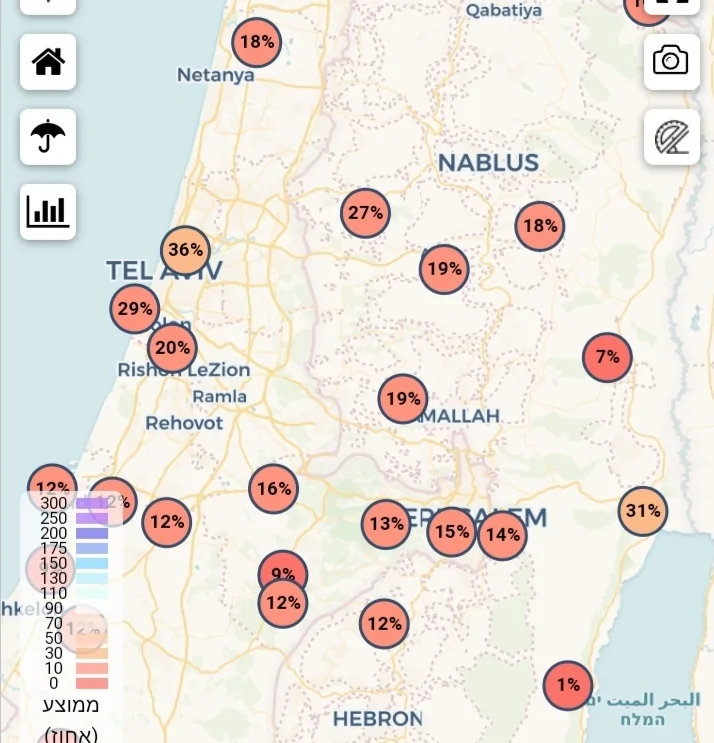Select the 13% marker west of Jerusalem
Viewport: 714px width, 743px height.
click(385, 524)
